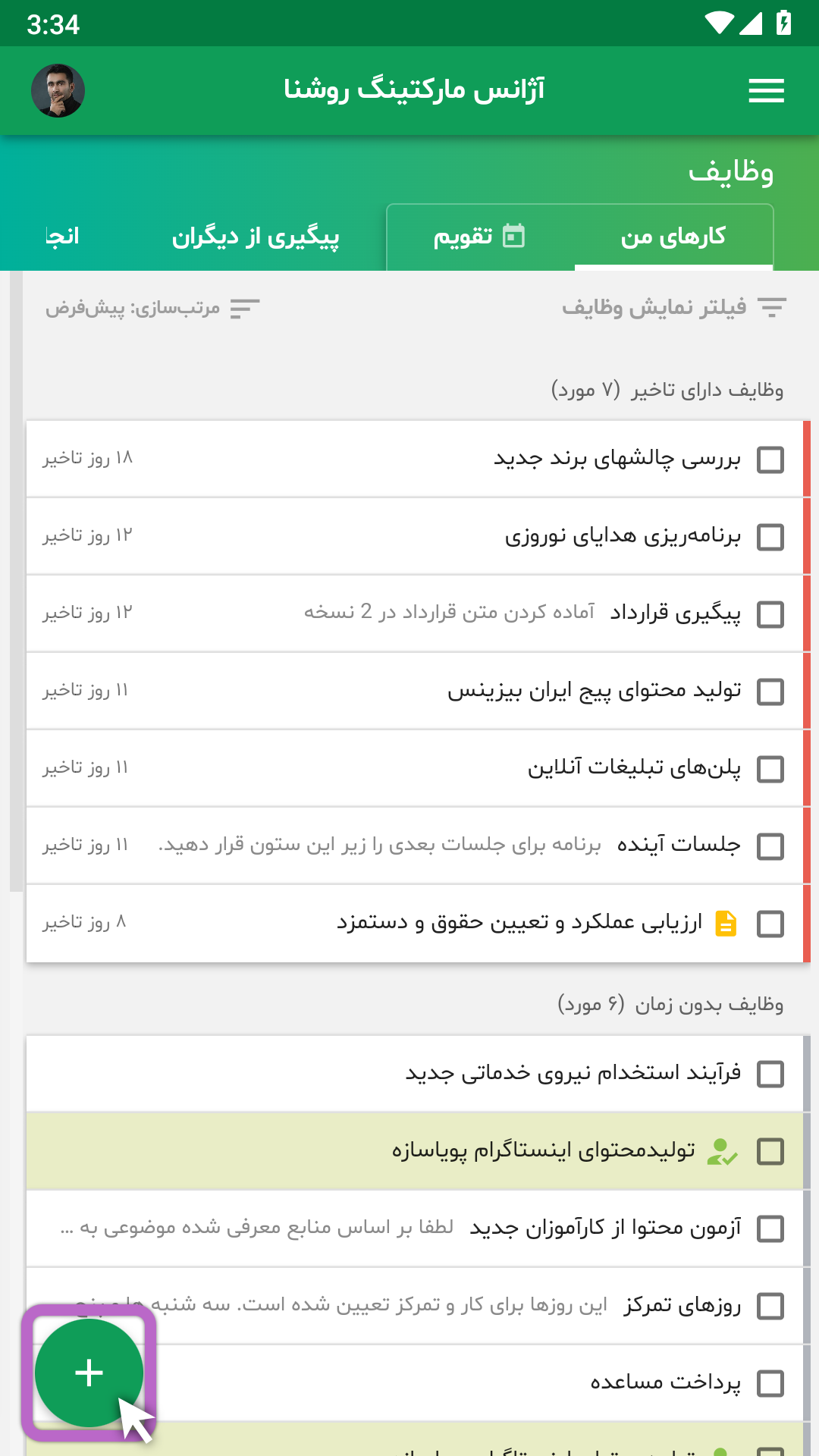819x1456 pixels.
Task: Open آزمون محتوا از کارآموزان جدید
Action: (415, 1228)
